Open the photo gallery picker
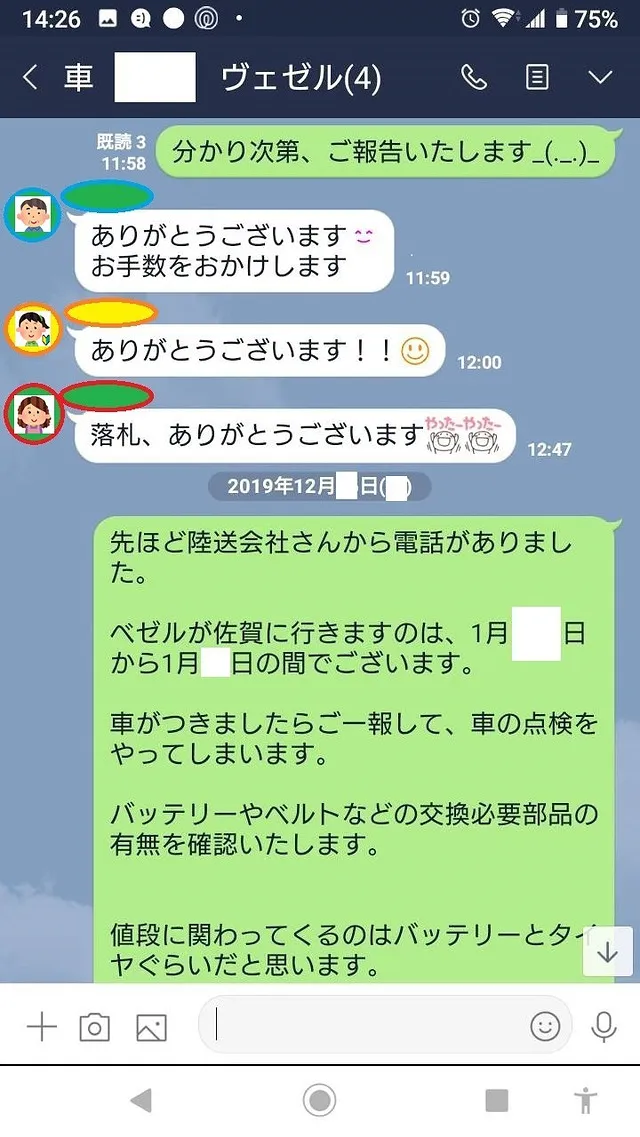 (151, 1027)
